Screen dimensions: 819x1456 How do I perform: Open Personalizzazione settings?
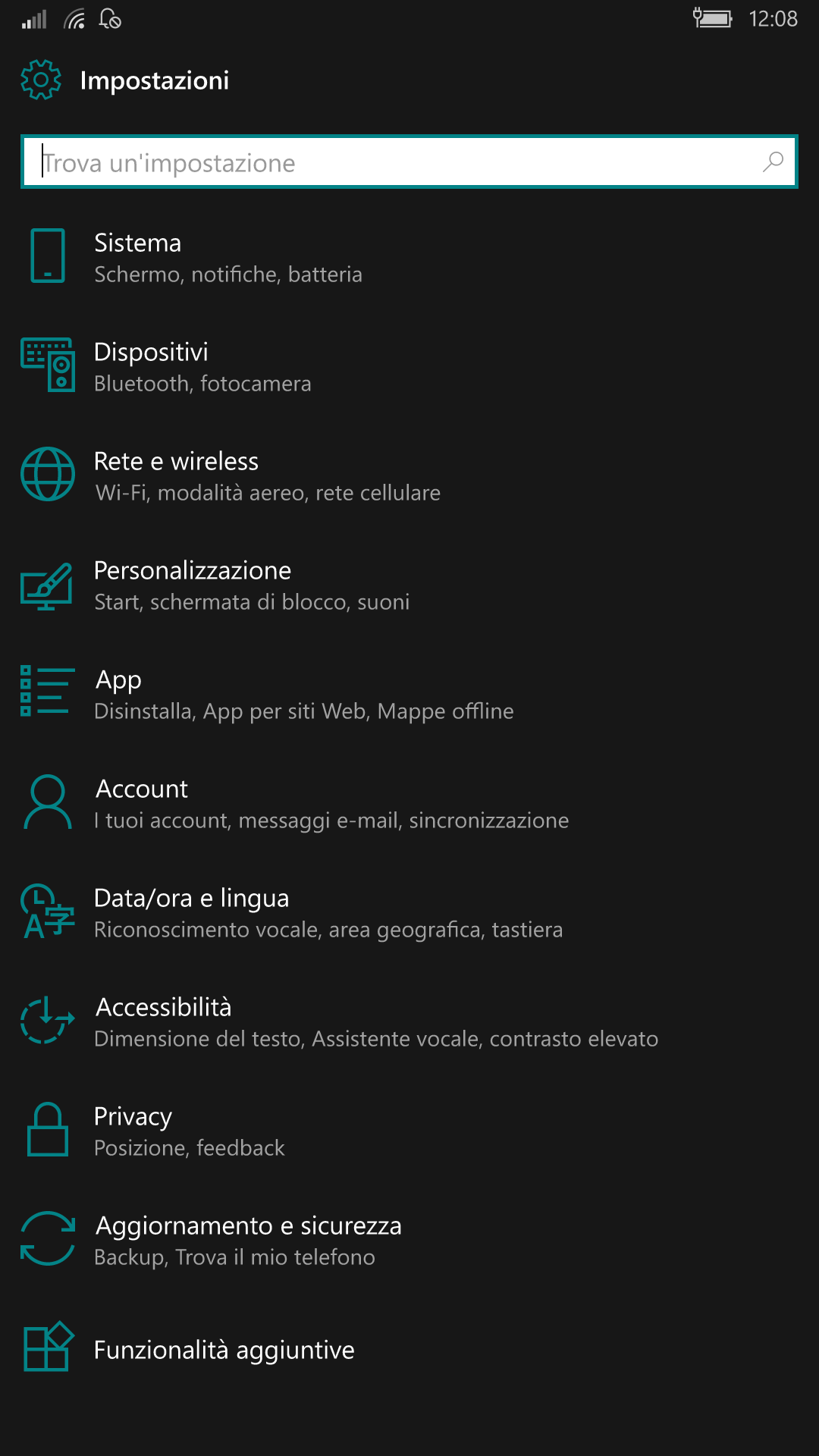click(x=409, y=584)
